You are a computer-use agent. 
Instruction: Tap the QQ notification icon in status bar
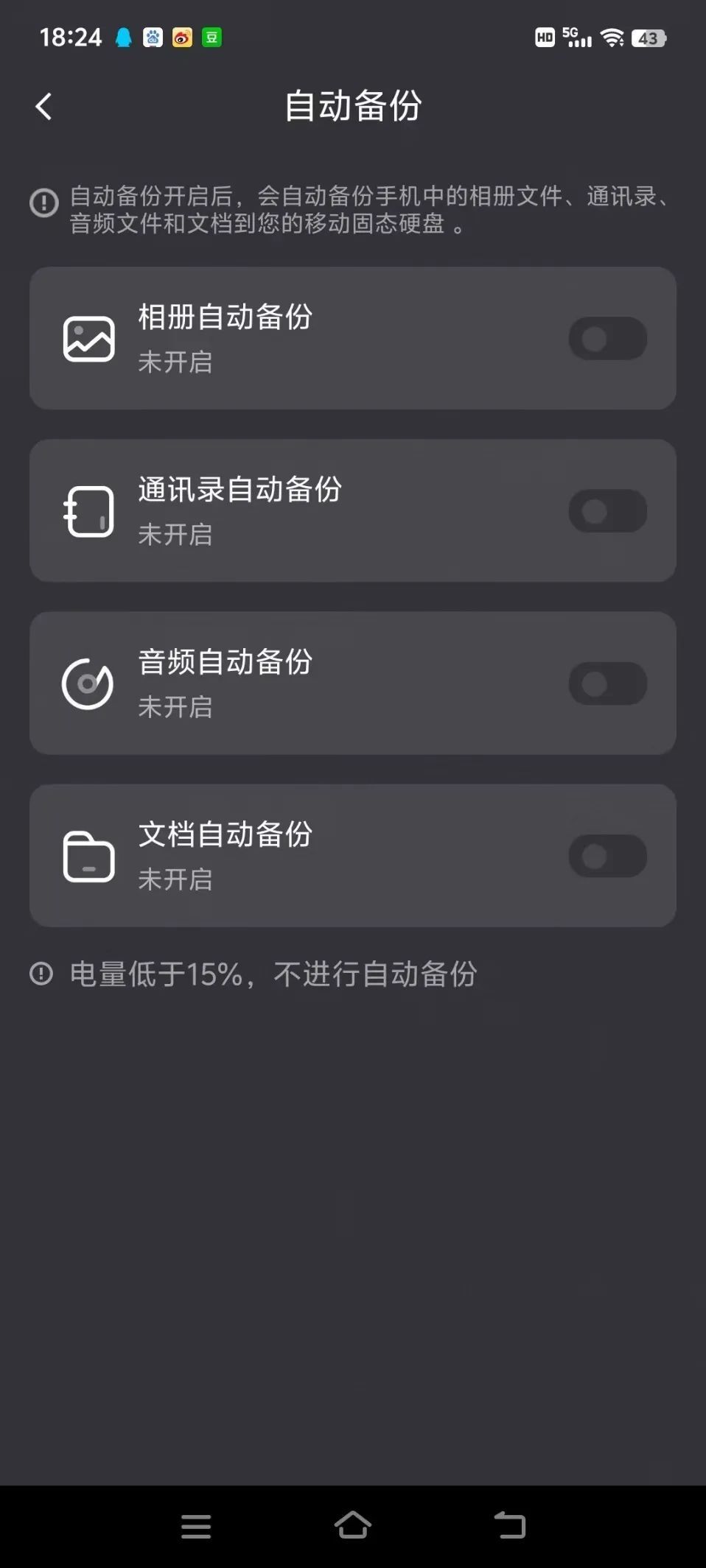[x=122, y=38]
